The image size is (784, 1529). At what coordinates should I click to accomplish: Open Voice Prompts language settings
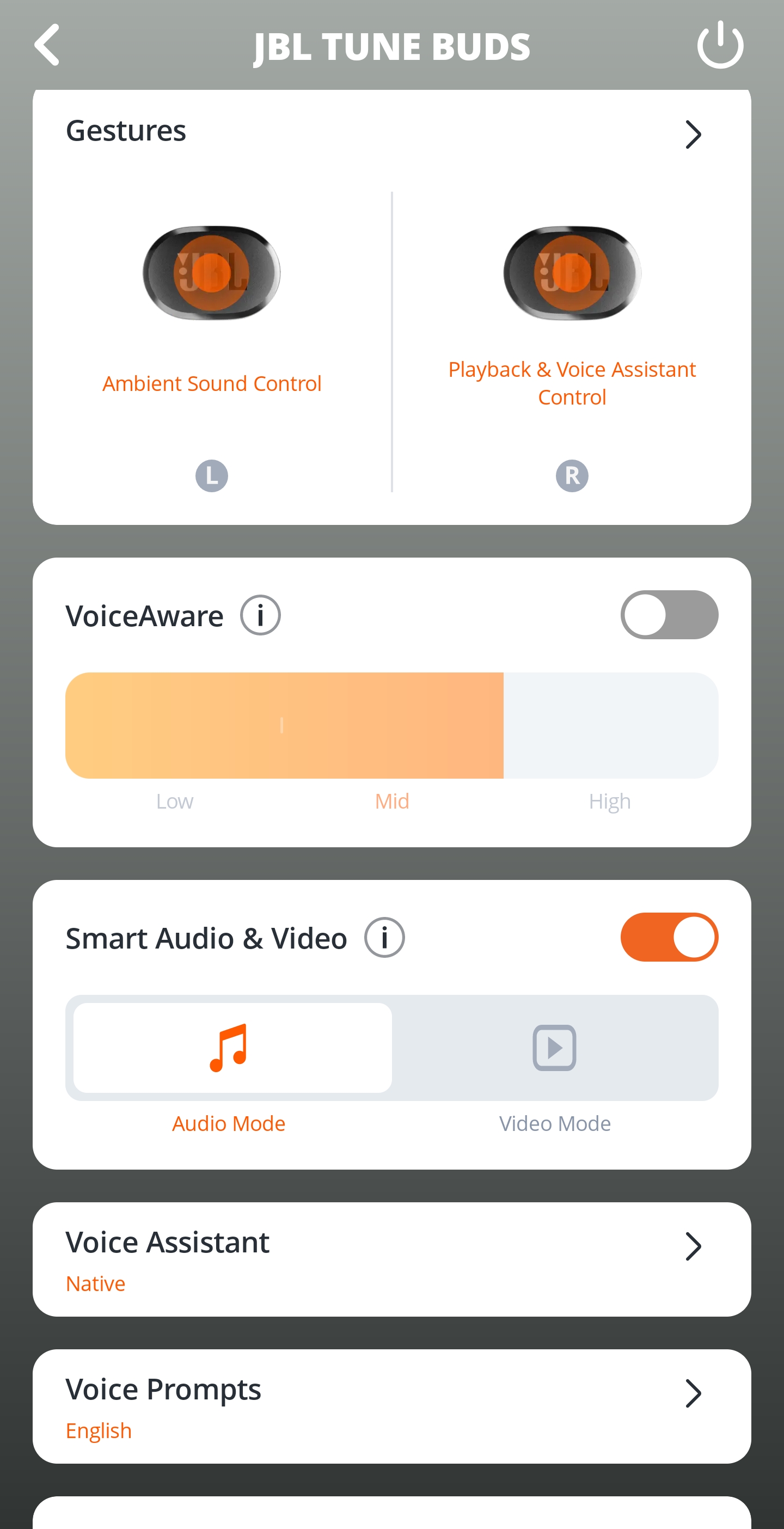tap(391, 1406)
